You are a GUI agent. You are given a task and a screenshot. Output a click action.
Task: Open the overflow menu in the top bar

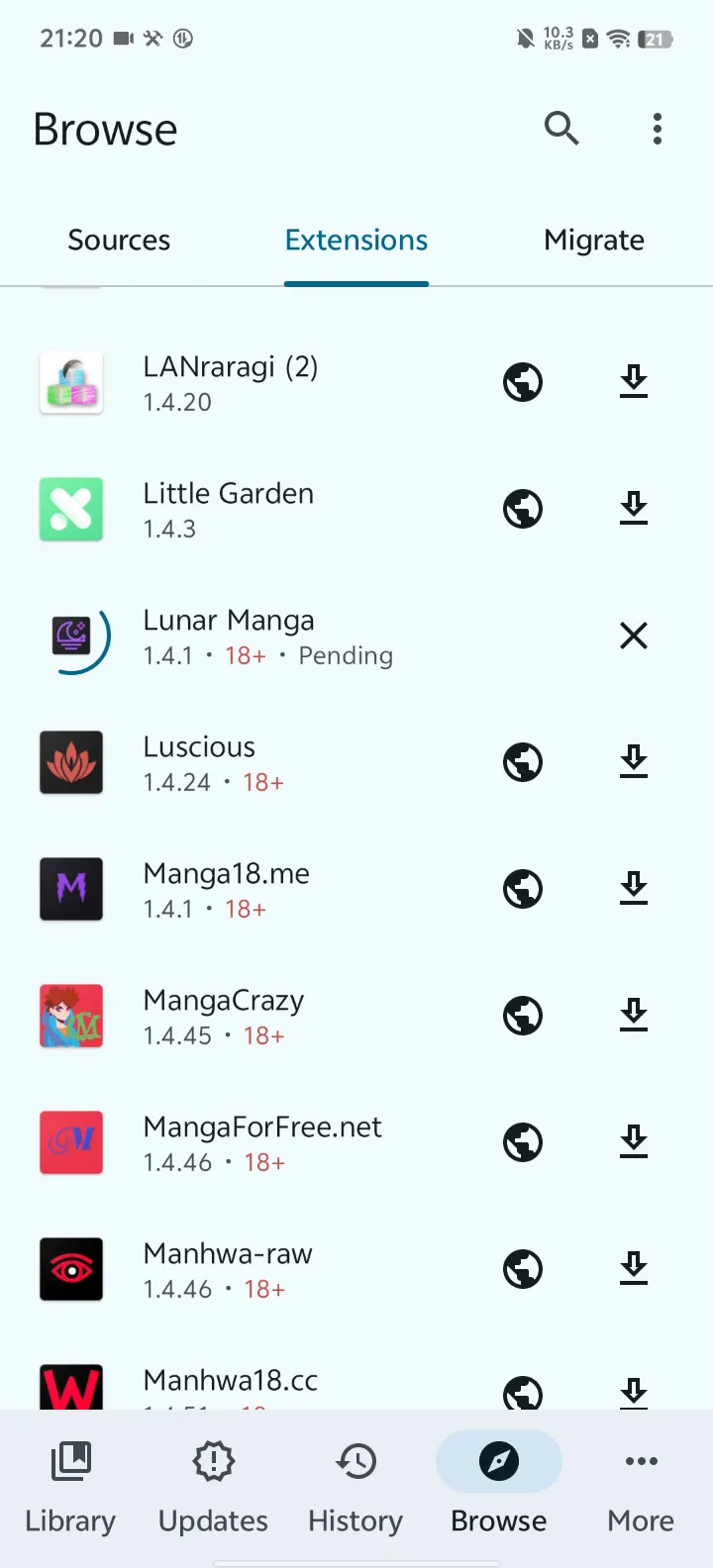[657, 129]
